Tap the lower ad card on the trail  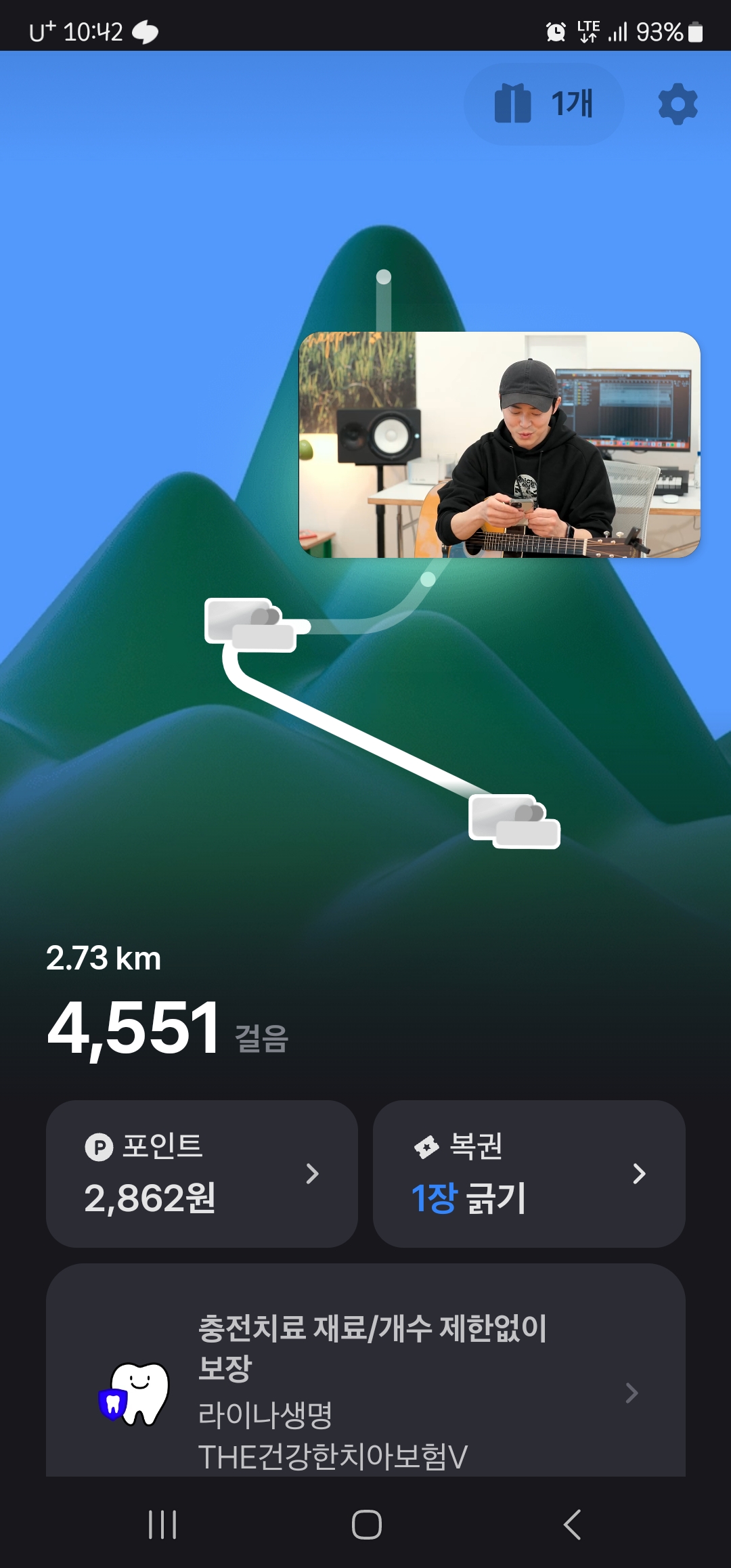pos(514,821)
